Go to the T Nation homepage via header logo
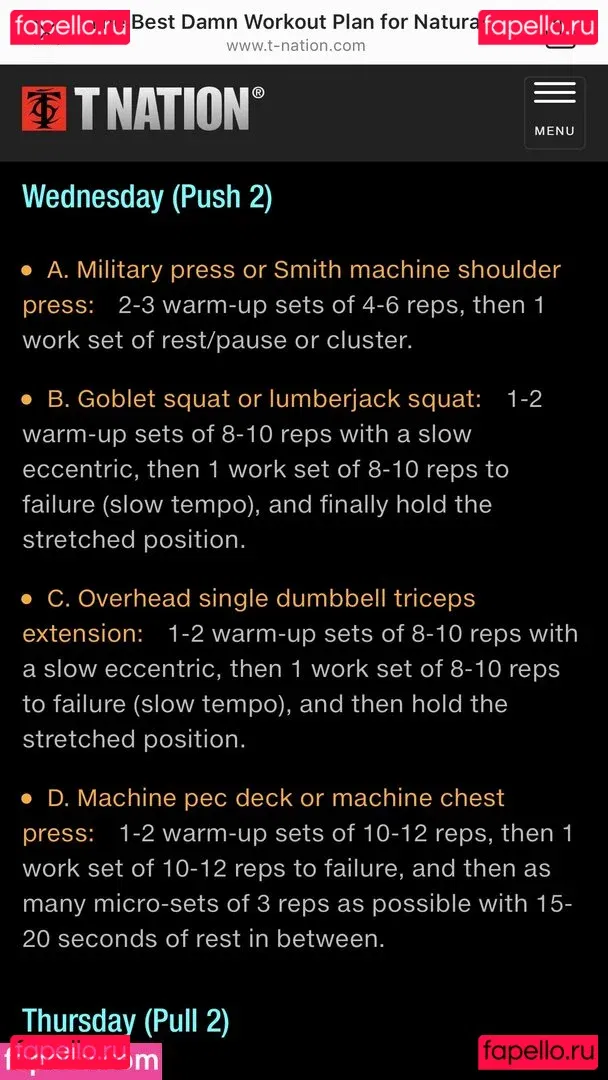 click(143, 109)
